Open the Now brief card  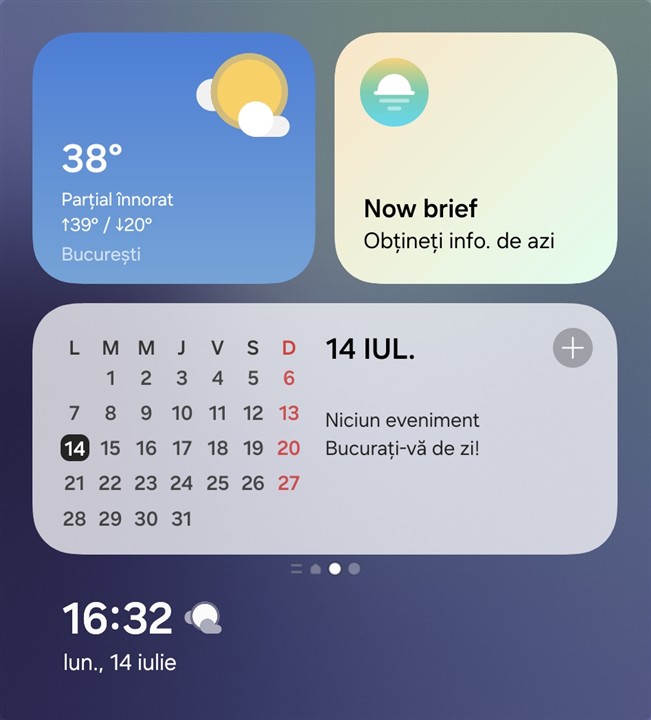point(475,158)
